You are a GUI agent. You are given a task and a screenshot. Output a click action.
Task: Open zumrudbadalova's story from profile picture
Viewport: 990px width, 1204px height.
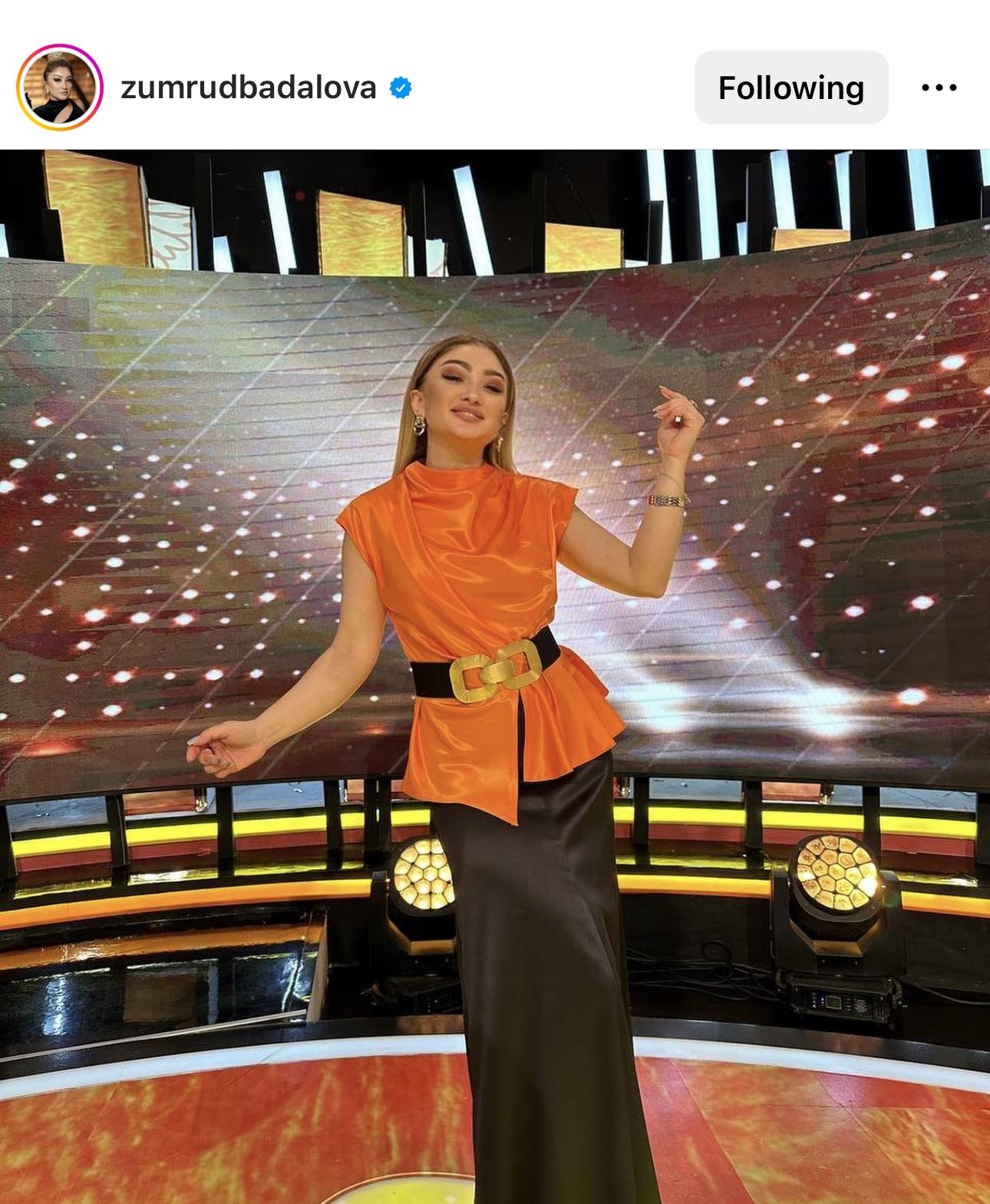pyautogui.click(x=60, y=87)
